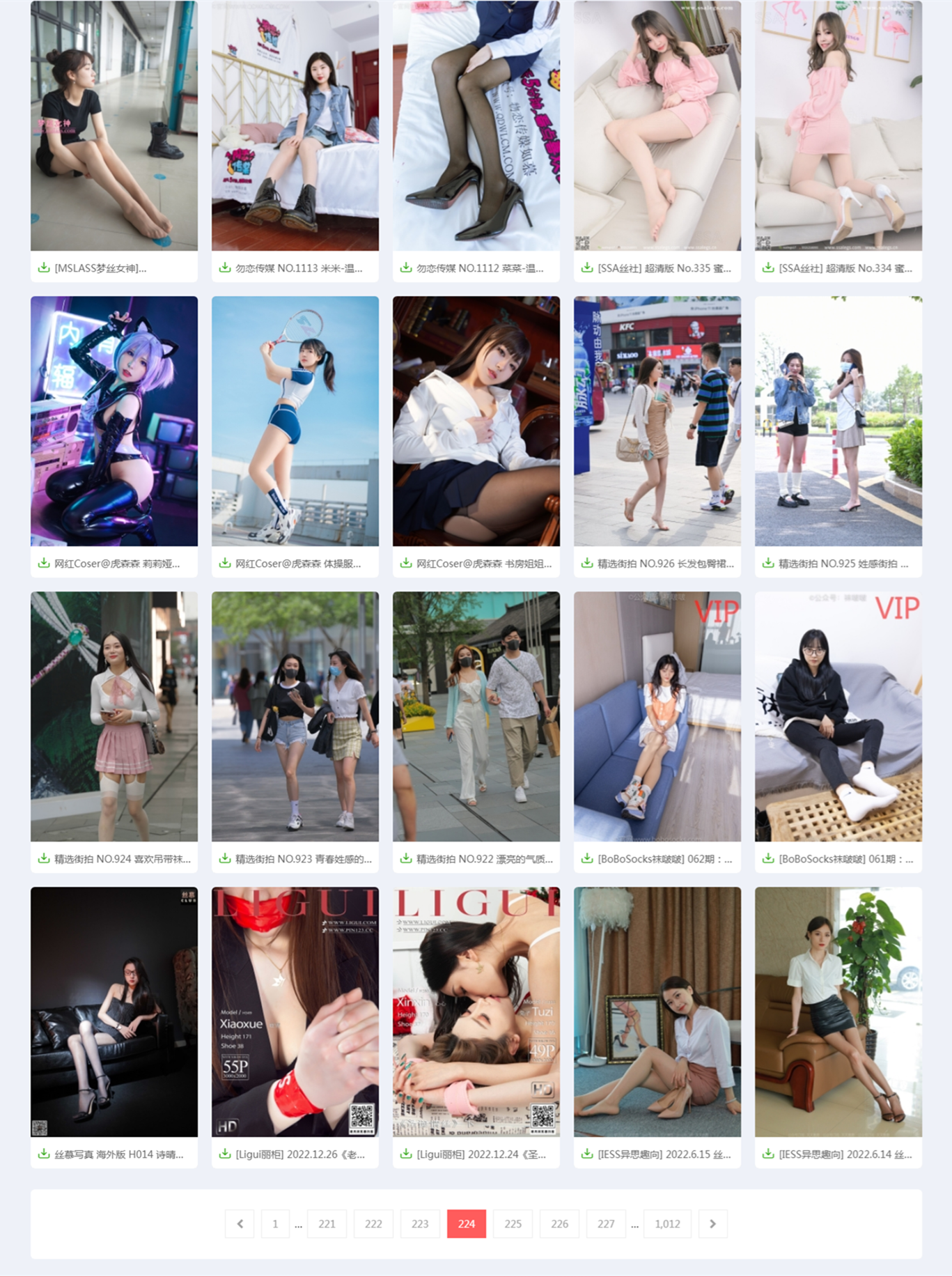Image resolution: width=952 pixels, height=1277 pixels.
Task: Jump to page 1
Action: click(275, 1223)
